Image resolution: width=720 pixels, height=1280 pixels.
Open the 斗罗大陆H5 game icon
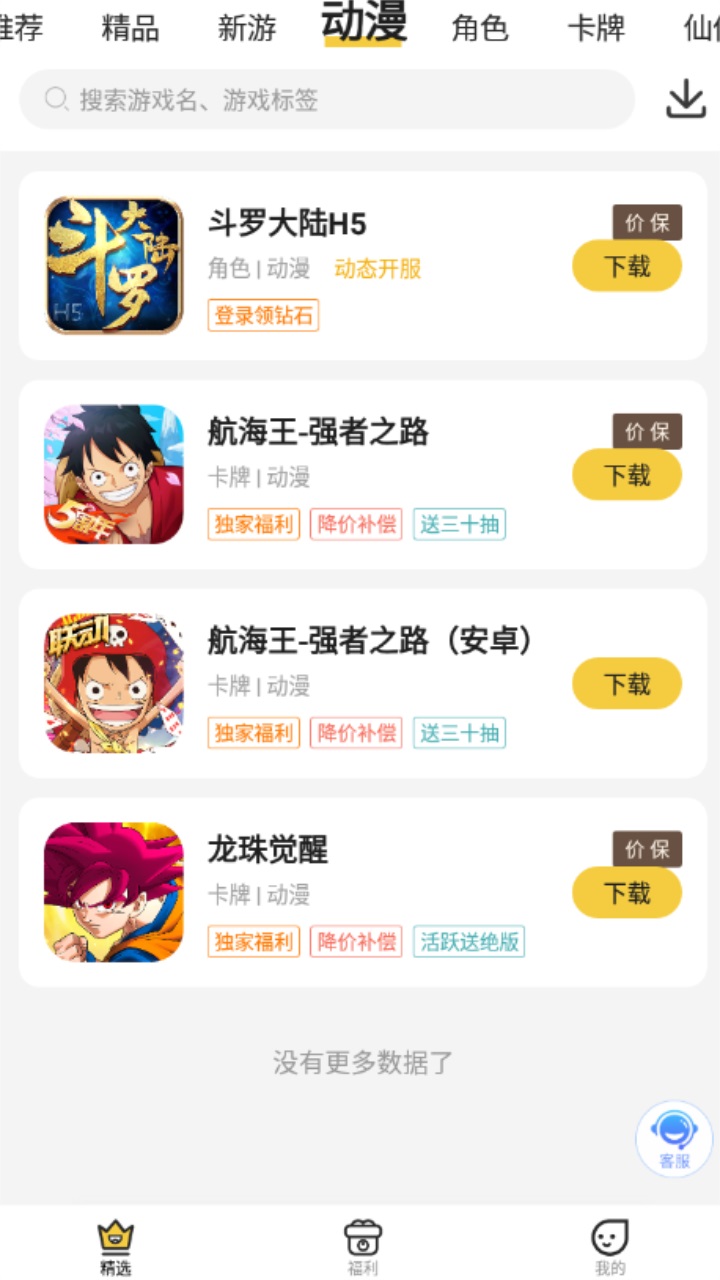click(x=113, y=264)
